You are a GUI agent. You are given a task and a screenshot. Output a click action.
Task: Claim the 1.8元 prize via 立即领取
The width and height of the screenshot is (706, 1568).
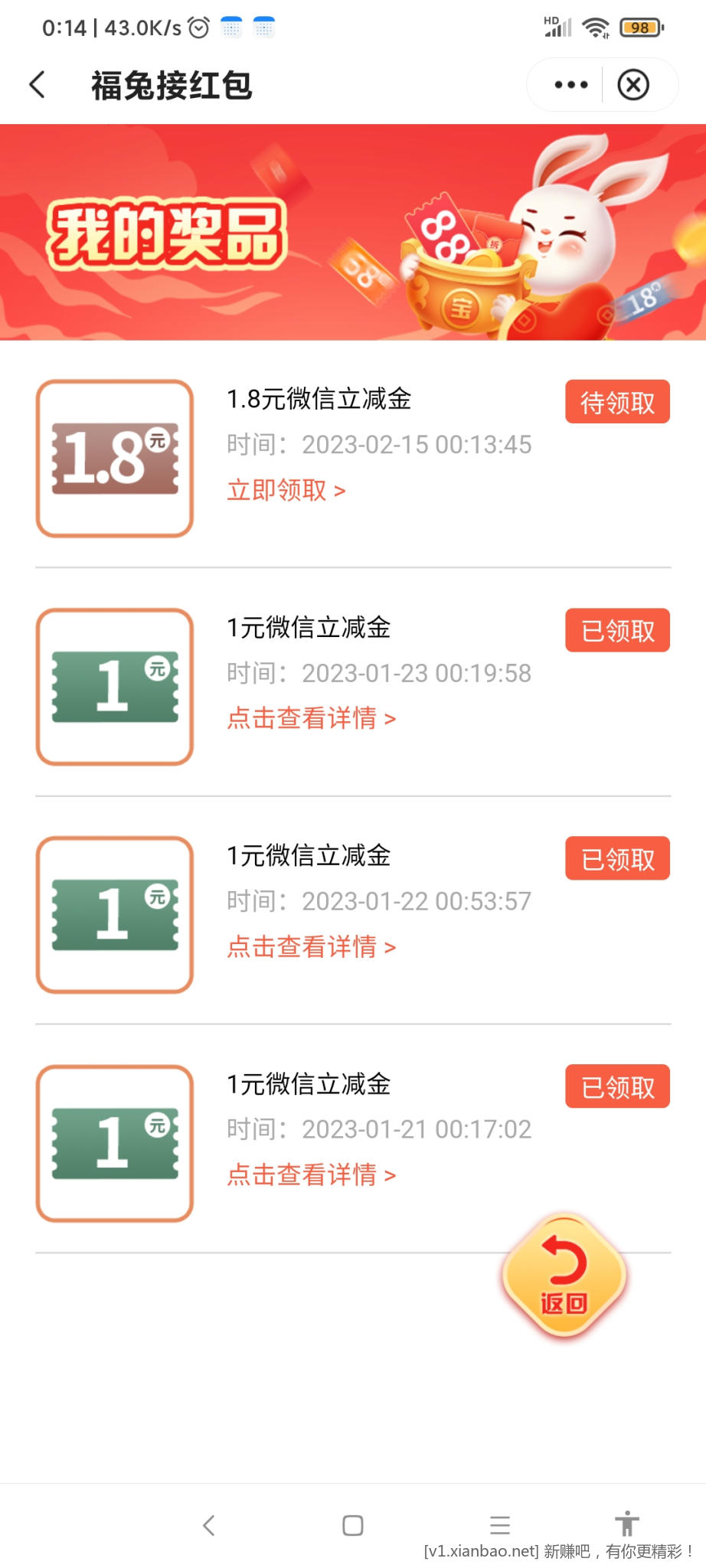(x=286, y=490)
